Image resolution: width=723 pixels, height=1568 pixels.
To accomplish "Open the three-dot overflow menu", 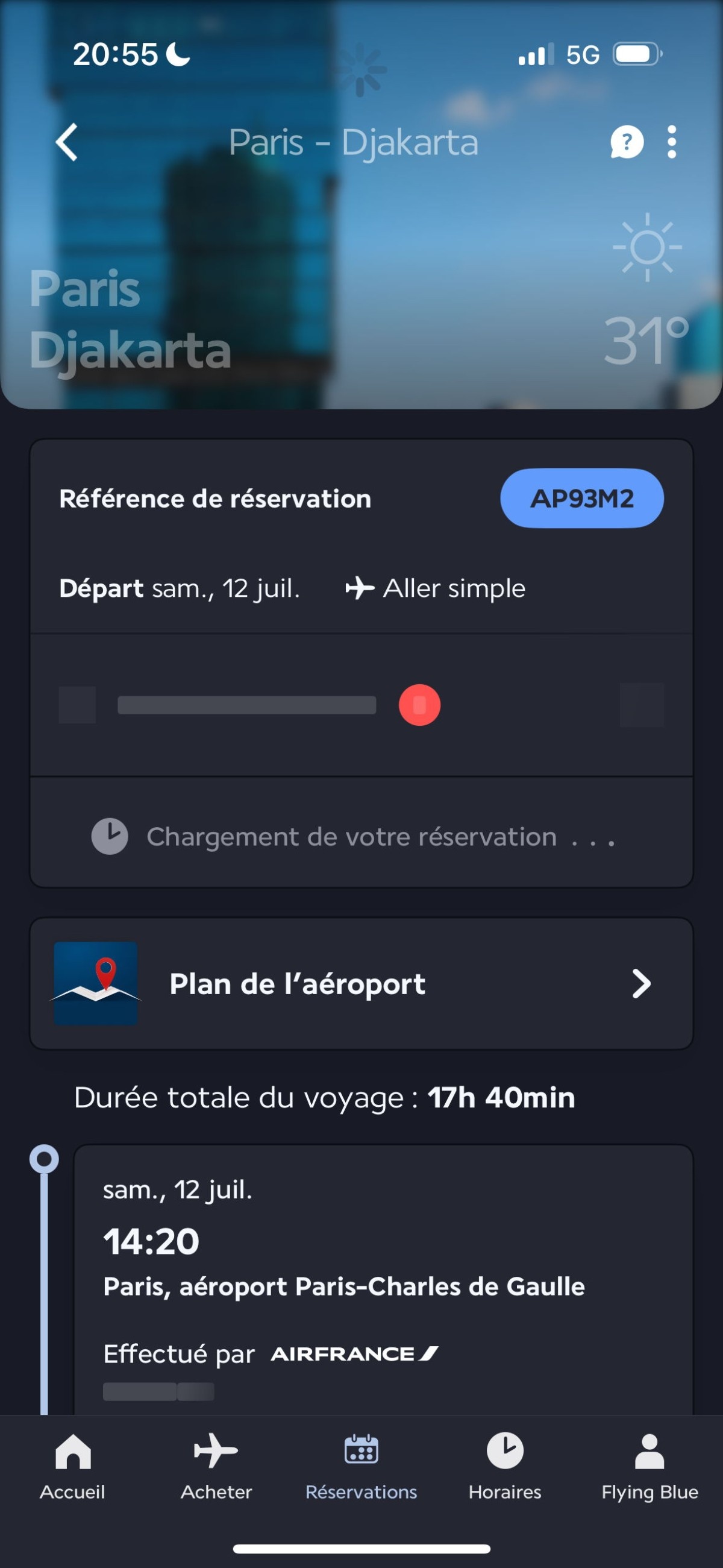I will point(671,142).
